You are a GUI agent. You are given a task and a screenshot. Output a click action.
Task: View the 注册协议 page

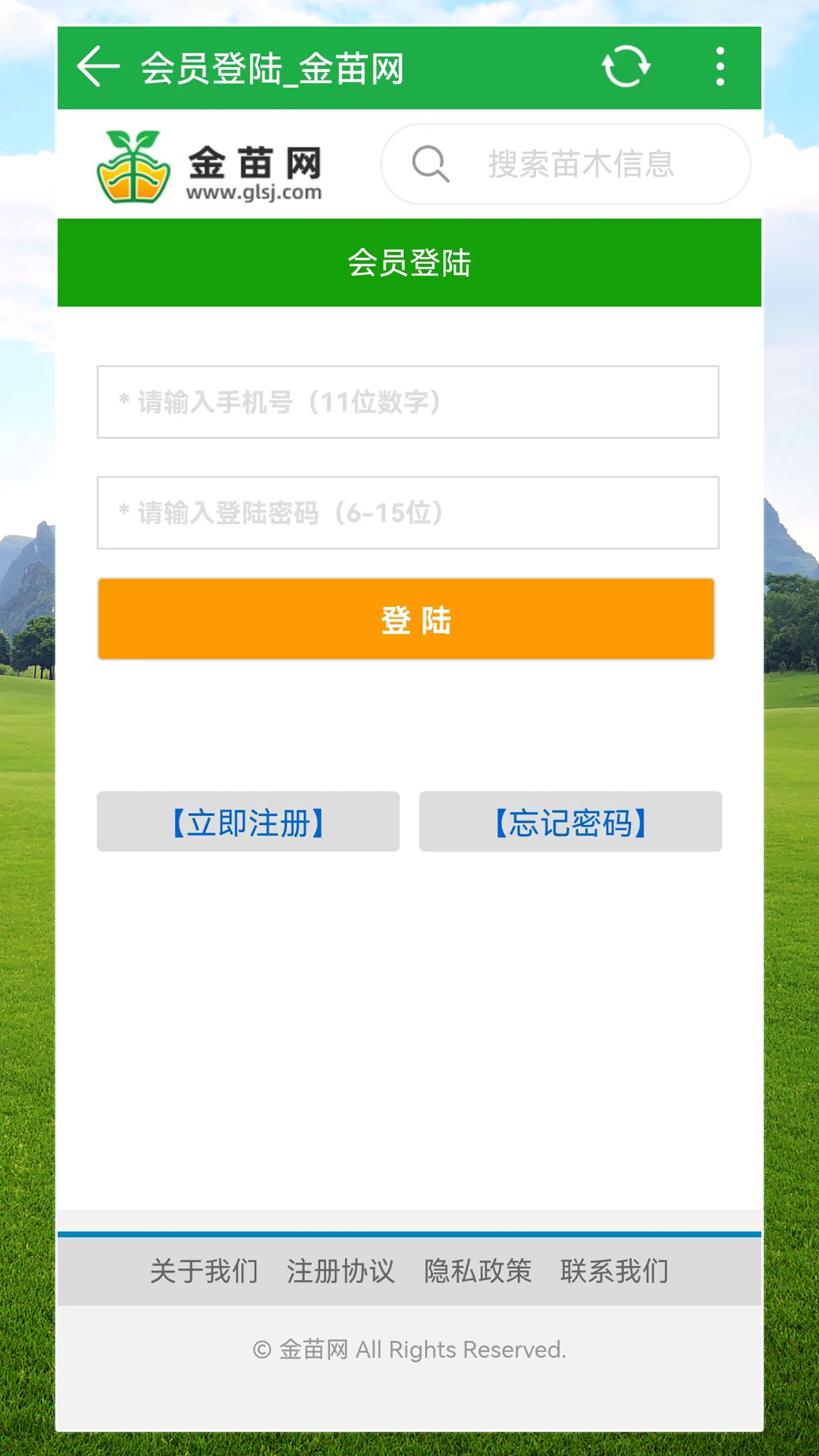pyautogui.click(x=340, y=1271)
